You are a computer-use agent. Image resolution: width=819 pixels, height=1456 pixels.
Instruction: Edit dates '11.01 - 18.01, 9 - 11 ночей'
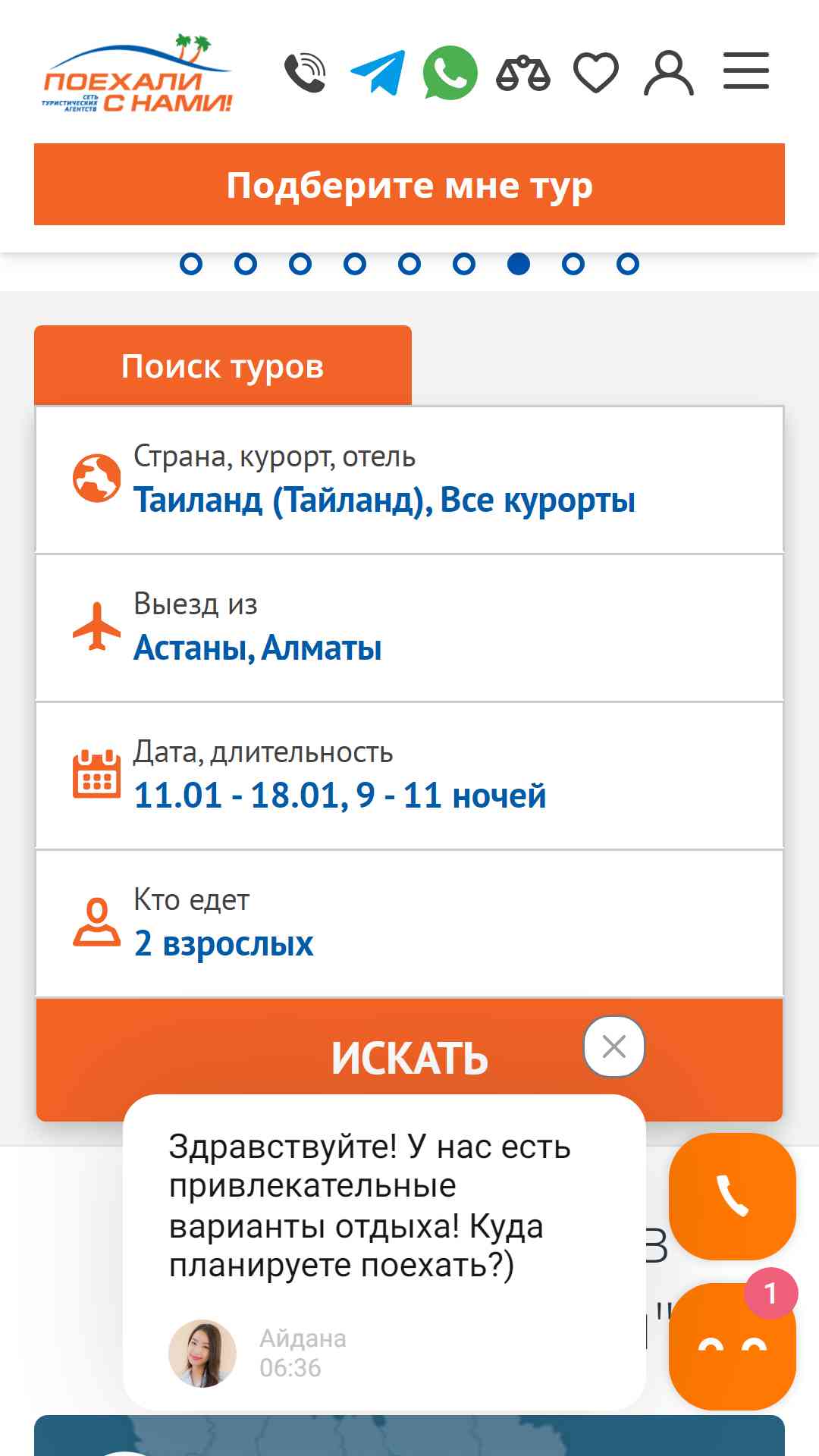[409, 776]
